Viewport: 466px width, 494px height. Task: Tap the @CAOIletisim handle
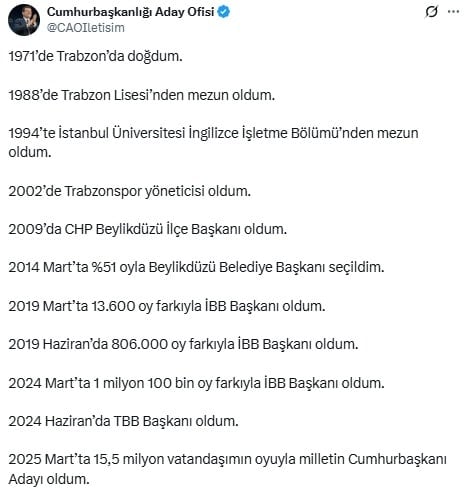click(86, 28)
